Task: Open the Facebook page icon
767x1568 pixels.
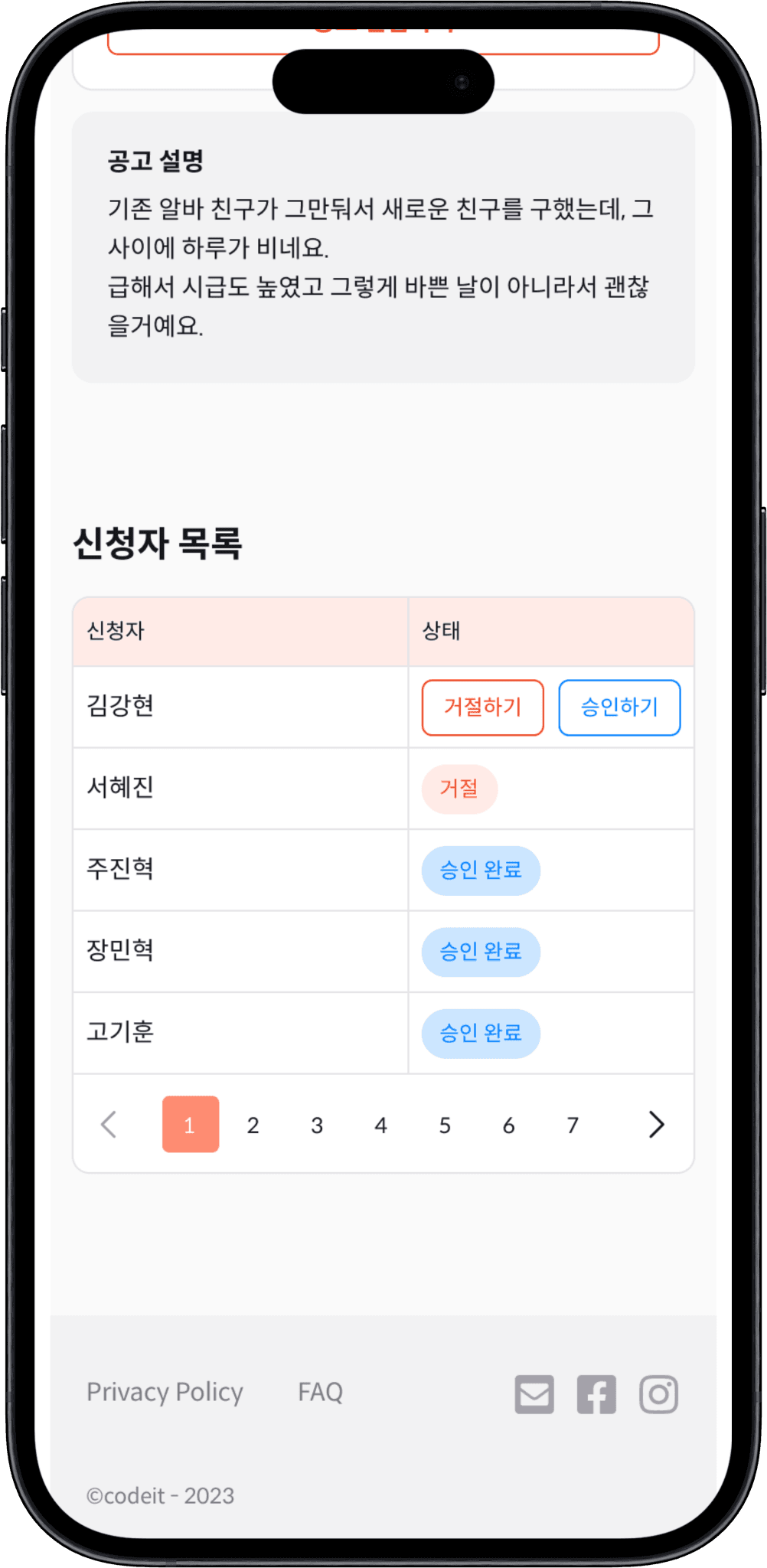Action: [x=596, y=1394]
